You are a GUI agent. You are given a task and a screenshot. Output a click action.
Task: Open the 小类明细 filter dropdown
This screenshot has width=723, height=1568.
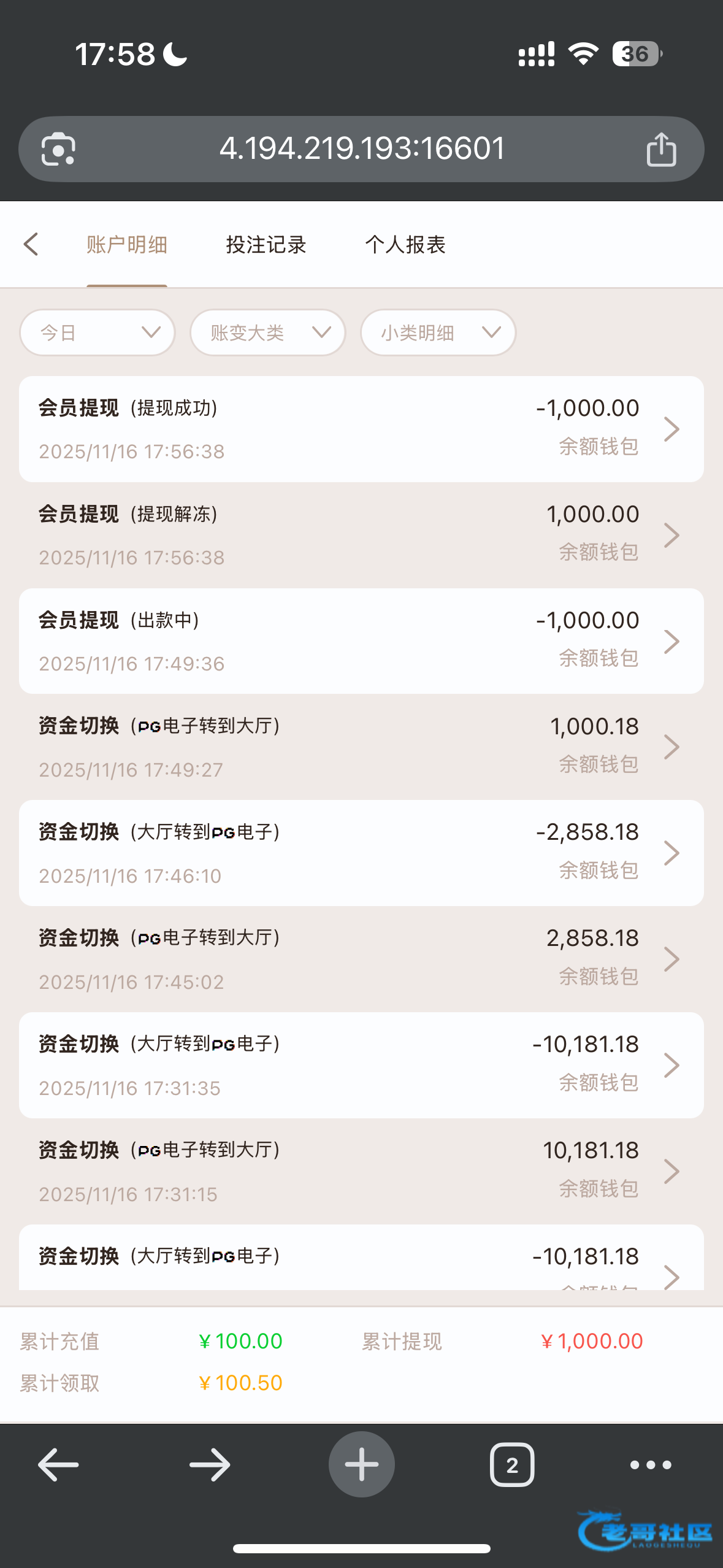click(438, 332)
